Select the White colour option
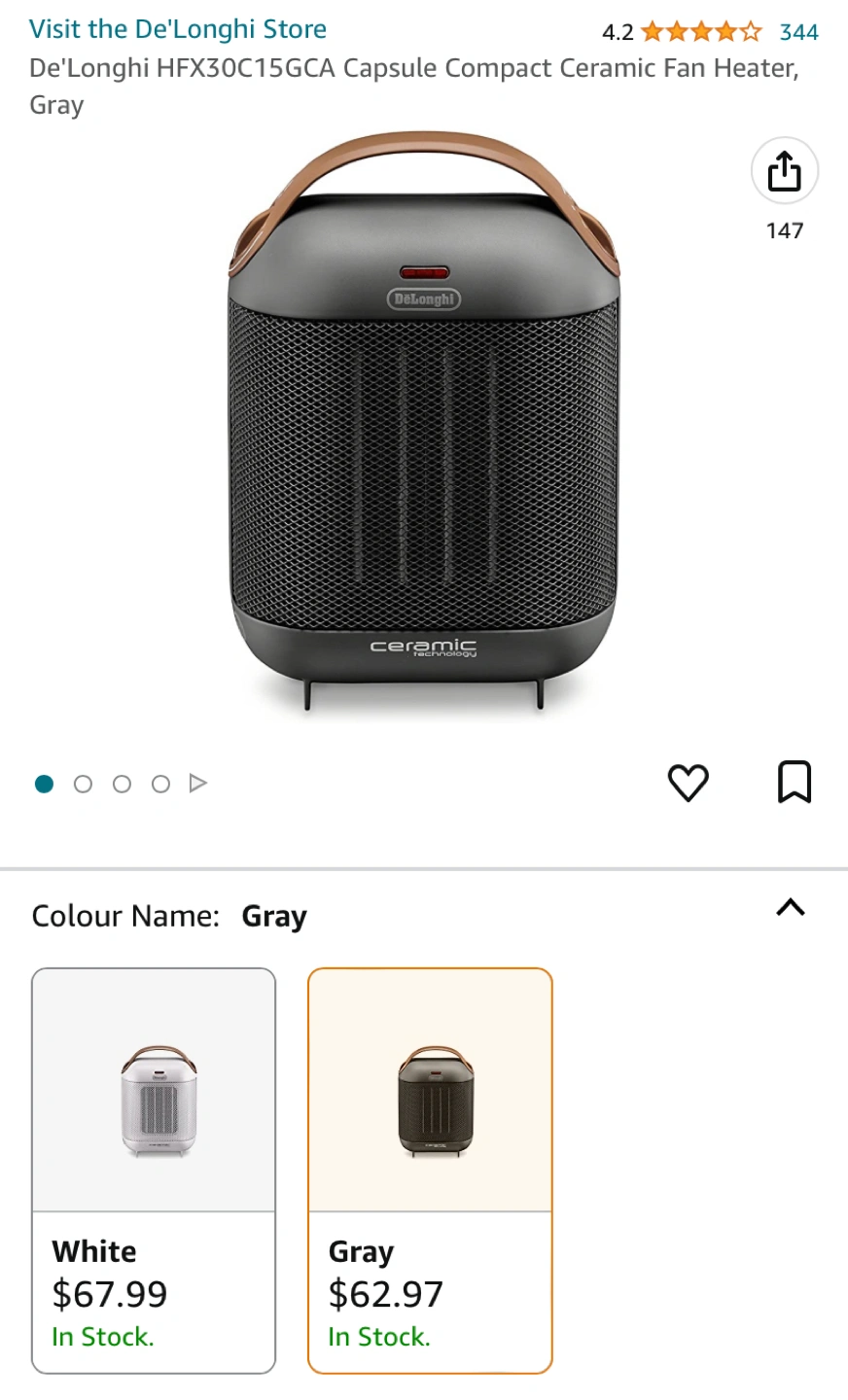This screenshot has height=1400, width=848. (x=154, y=1170)
